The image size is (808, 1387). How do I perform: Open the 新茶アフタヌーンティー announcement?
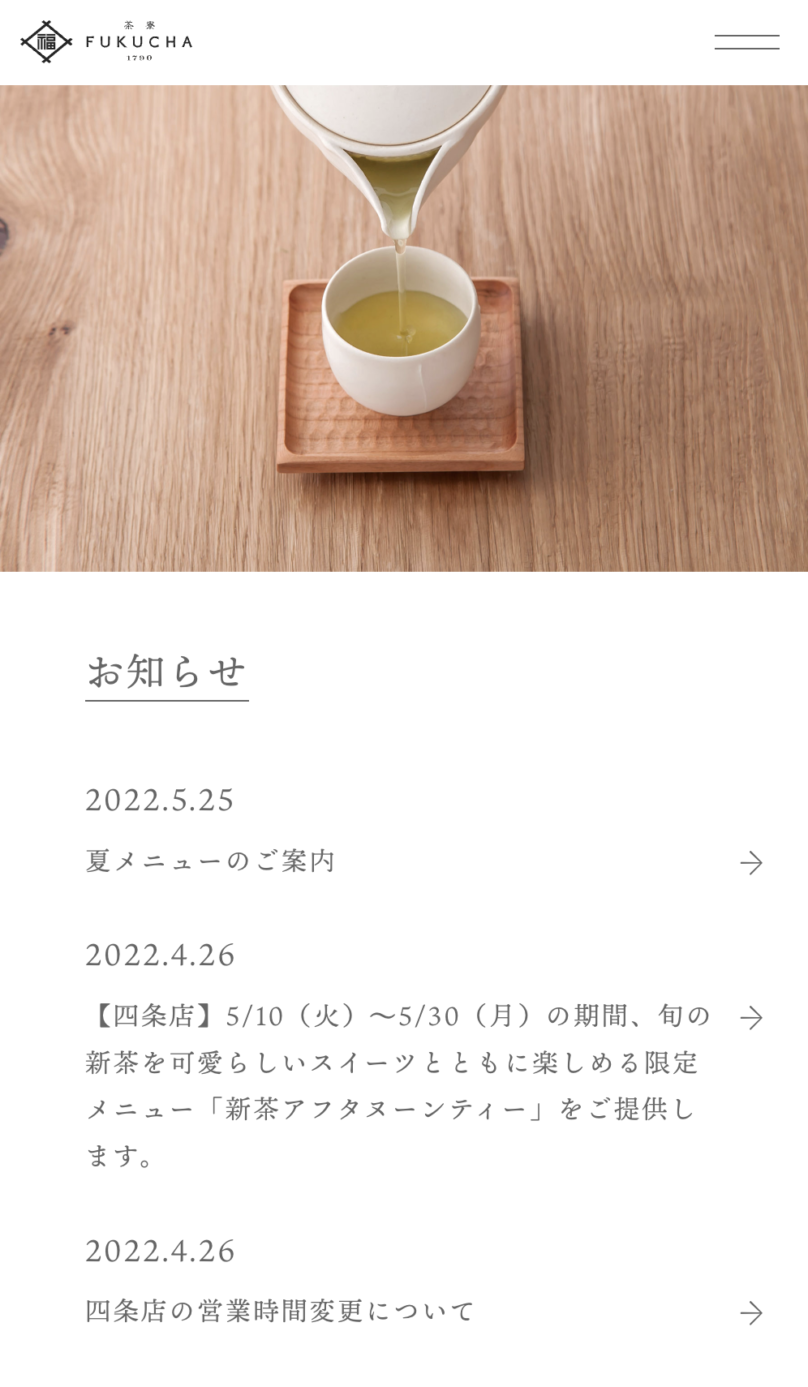398,1086
